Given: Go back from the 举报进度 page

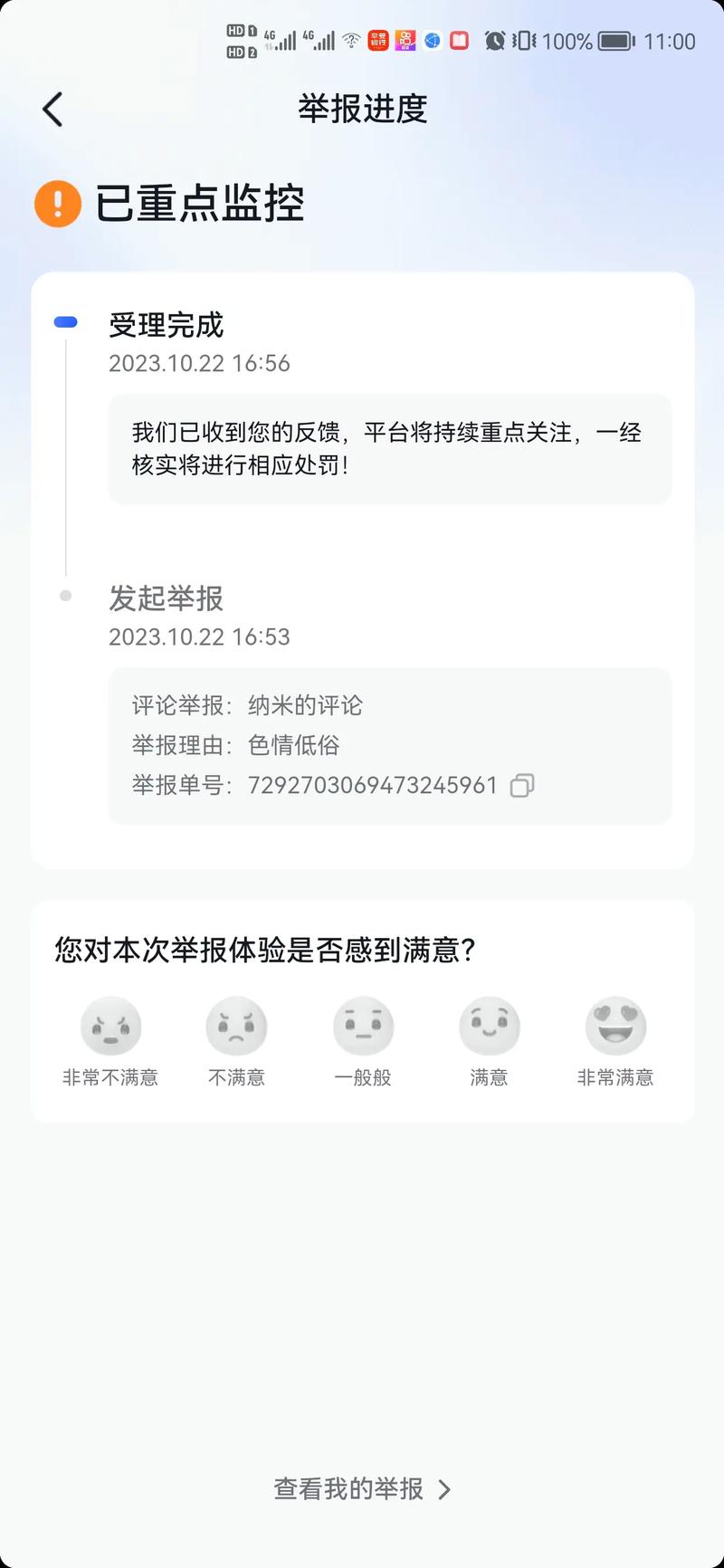Looking at the screenshot, I should tap(53, 110).
